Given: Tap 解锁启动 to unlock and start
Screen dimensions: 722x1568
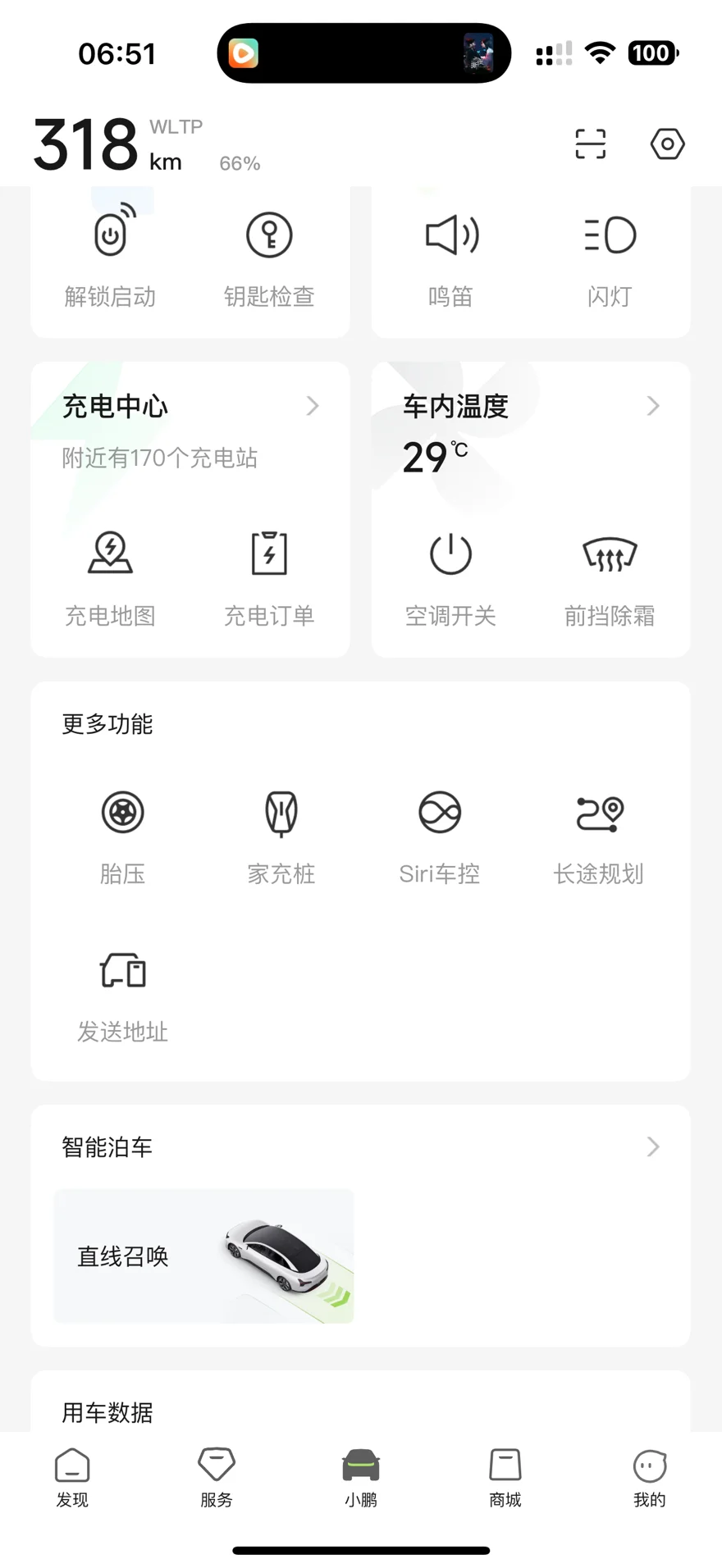Looking at the screenshot, I should click(x=111, y=256).
